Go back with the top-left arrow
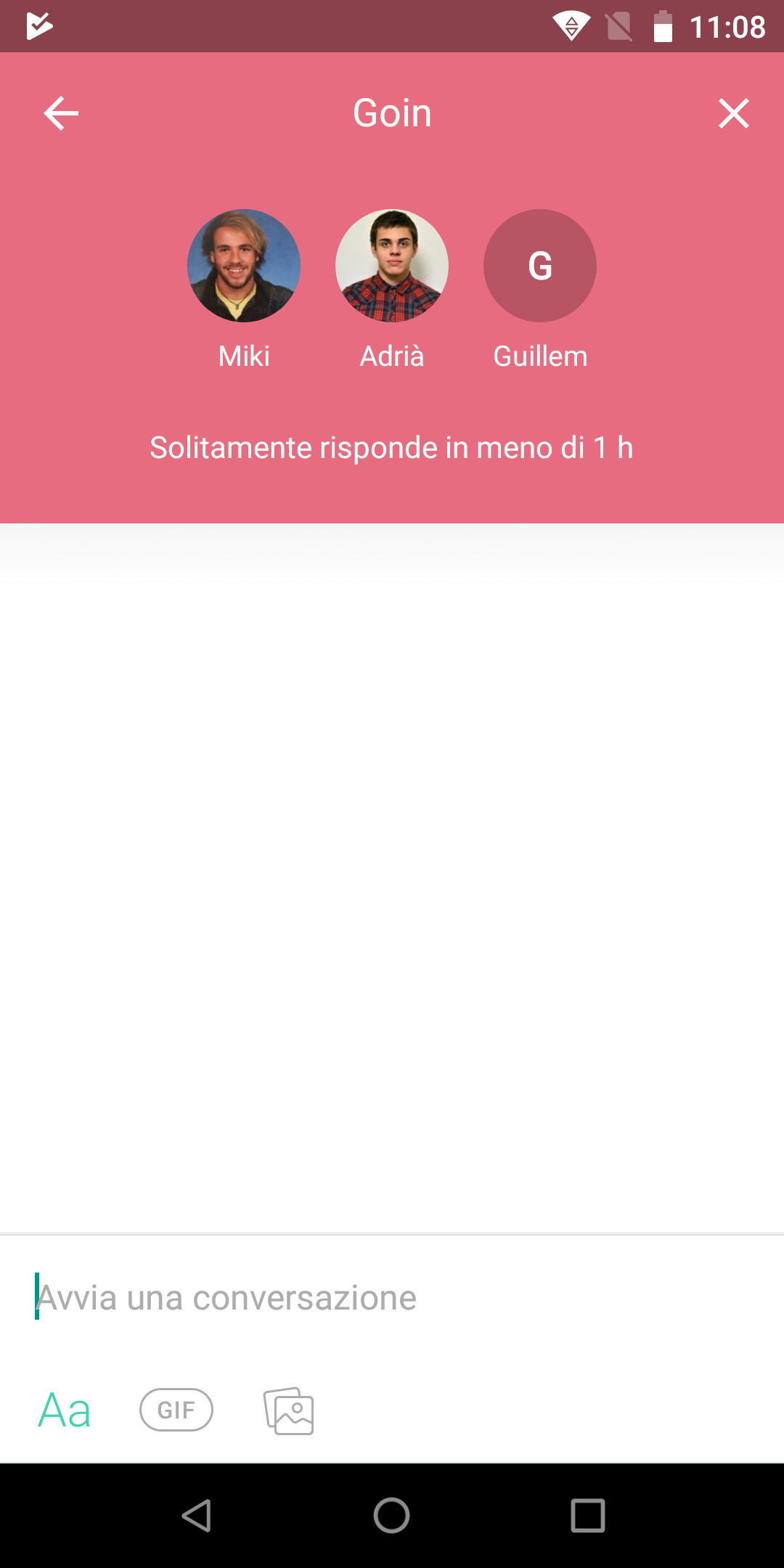This screenshot has width=784, height=1568. pos(61,114)
